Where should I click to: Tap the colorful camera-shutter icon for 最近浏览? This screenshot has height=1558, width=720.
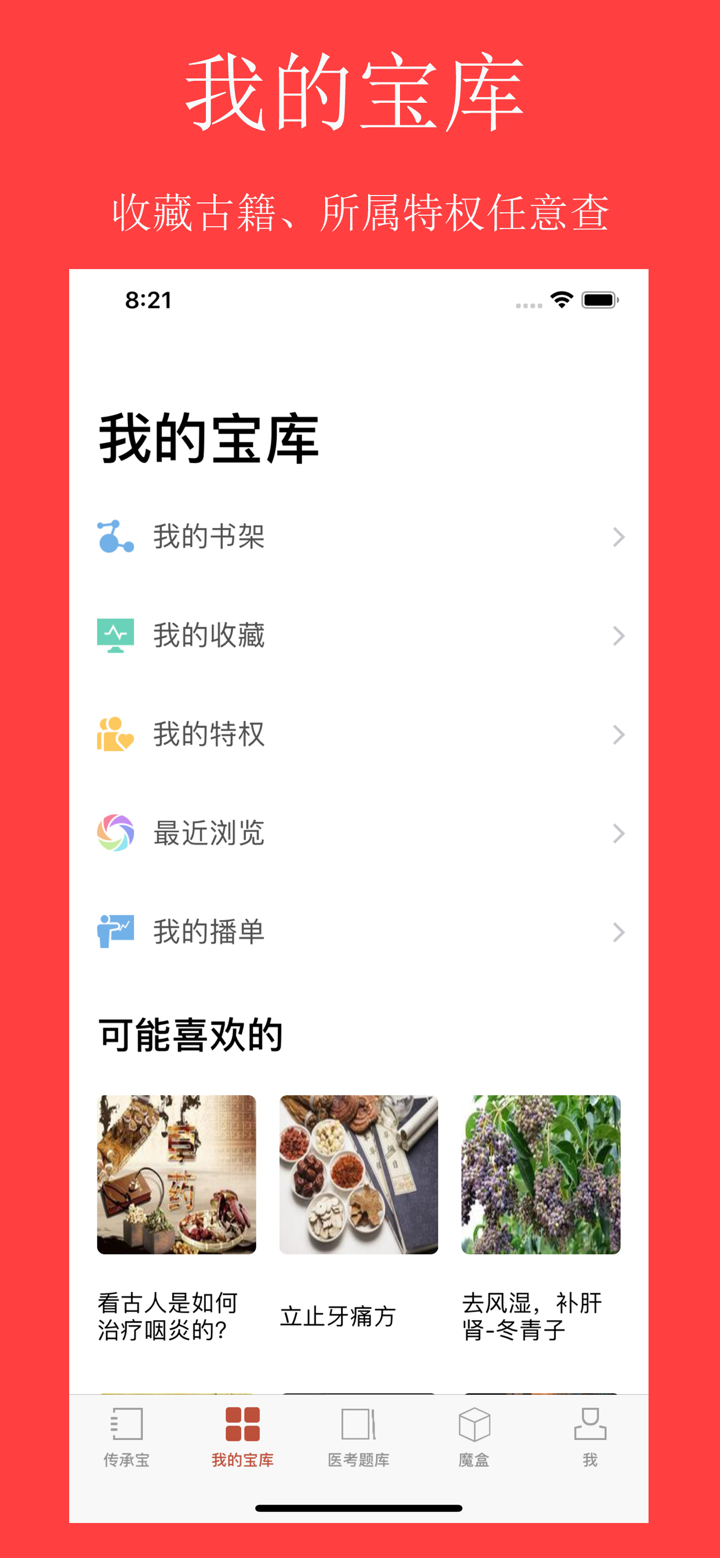click(116, 833)
